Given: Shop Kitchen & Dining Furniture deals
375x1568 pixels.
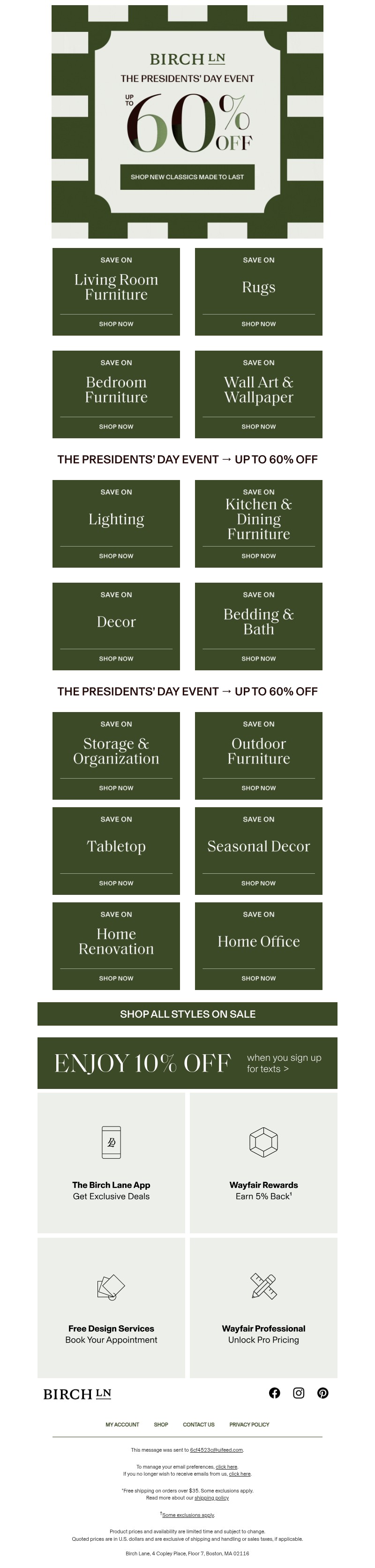Looking at the screenshot, I should click(258, 524).
